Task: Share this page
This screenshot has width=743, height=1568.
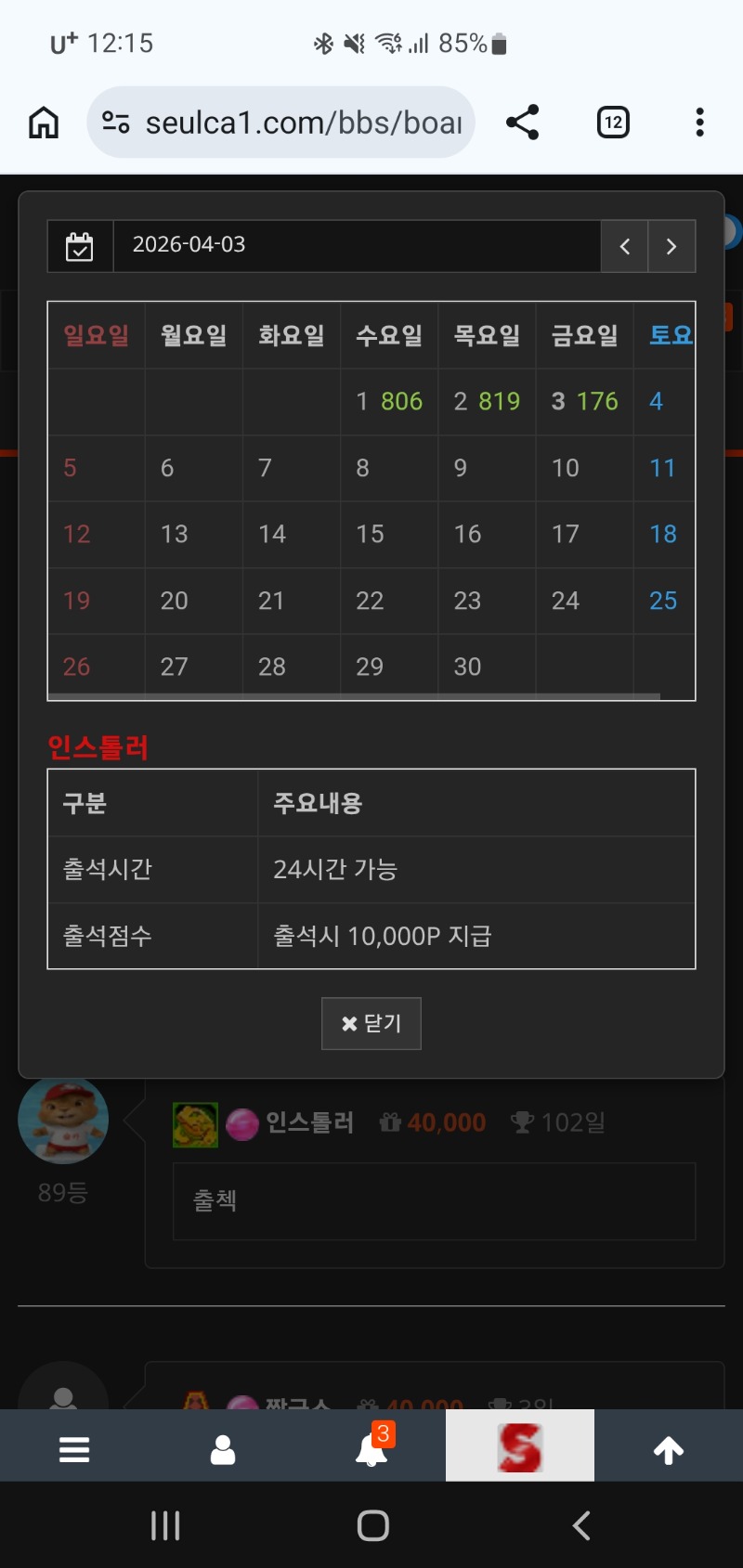Action: 522,123
